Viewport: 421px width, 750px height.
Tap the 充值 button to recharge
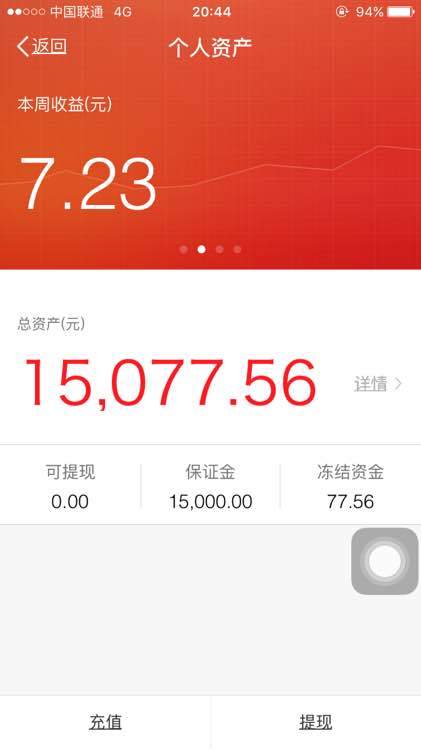point(105,722)
